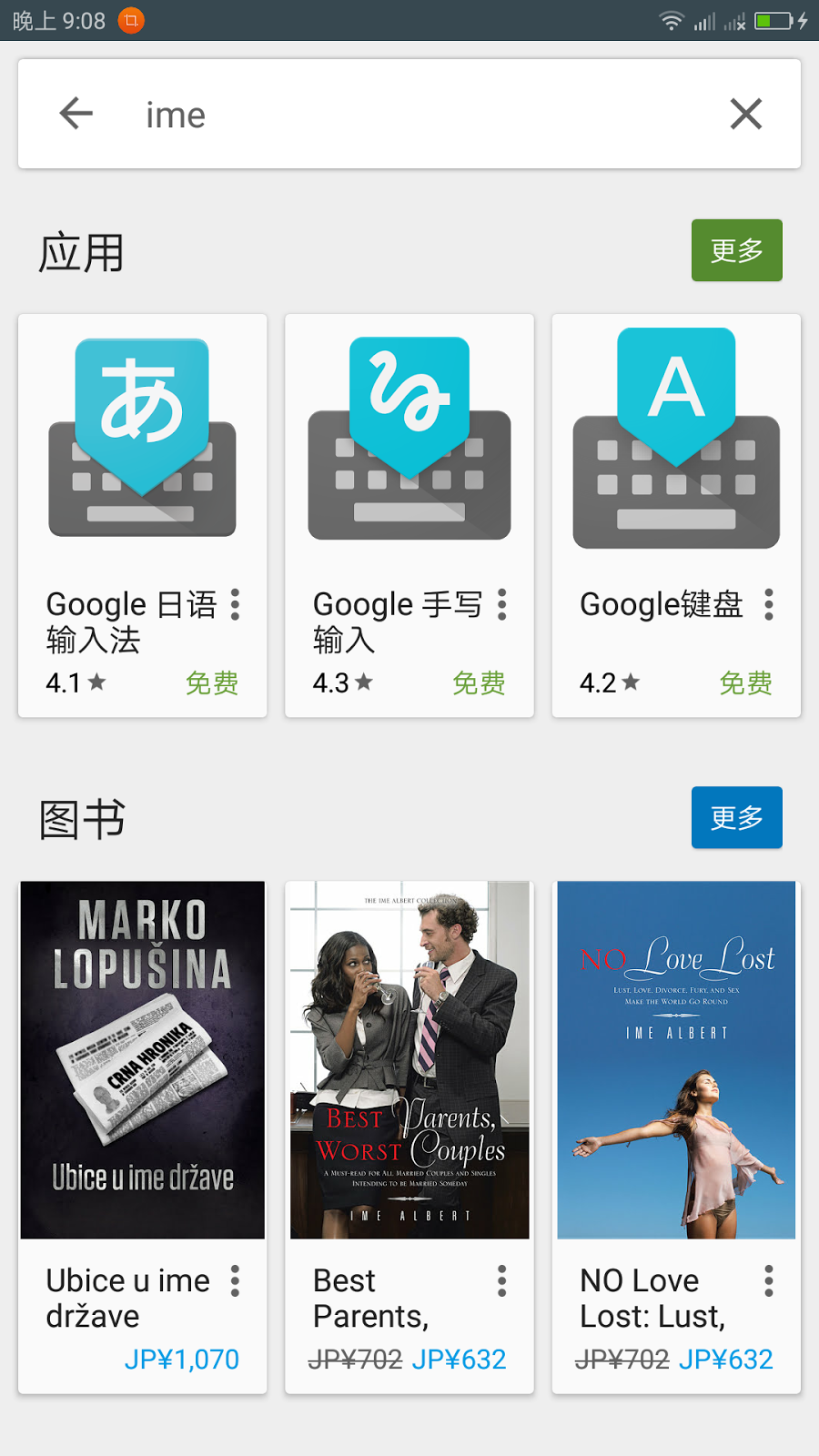Open overflow menu for Google 手写输入
This screenshot has height=1456, width=819.
tap(502, 604)
